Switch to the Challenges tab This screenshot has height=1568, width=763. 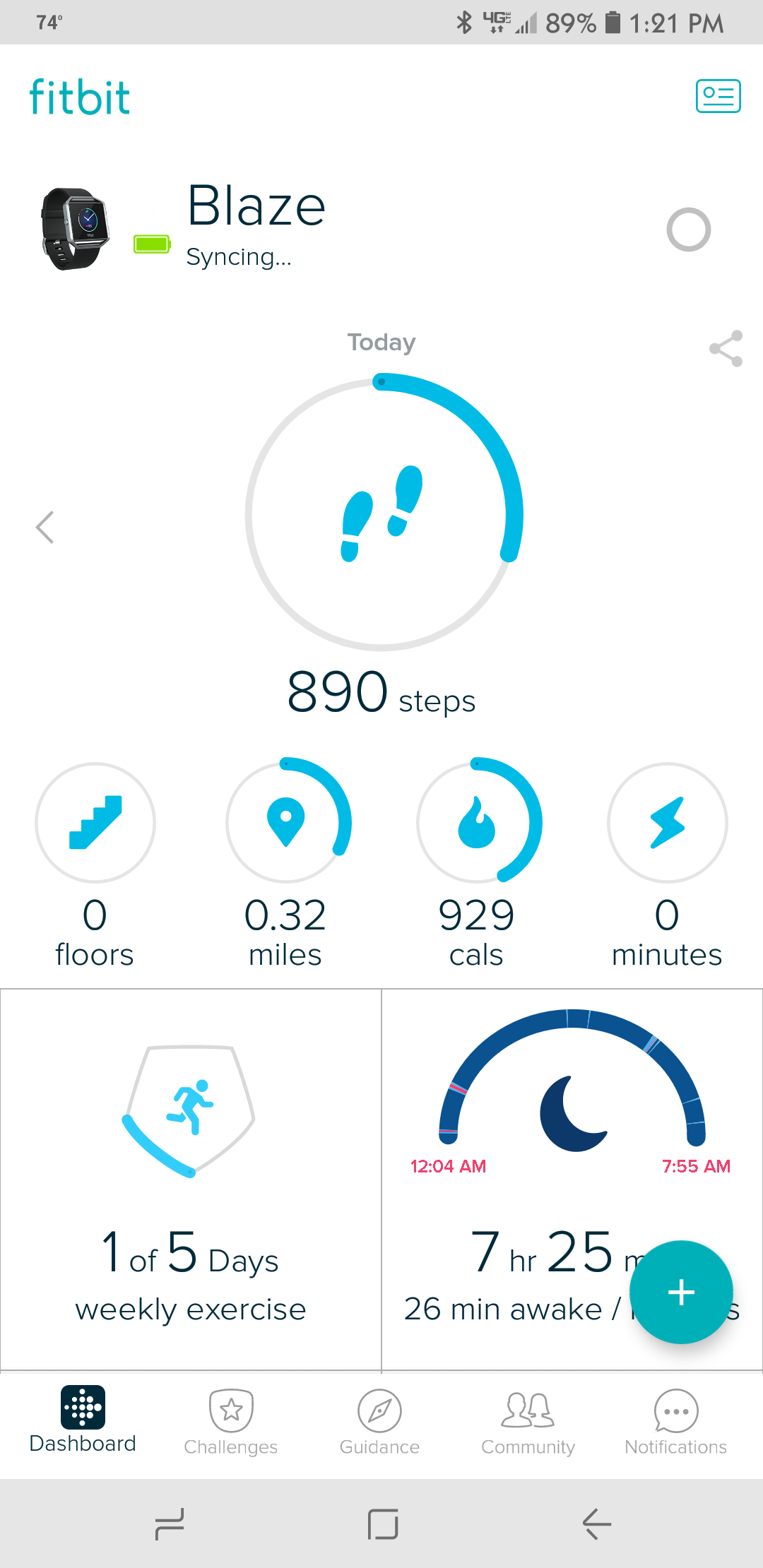click(x=231, y=1421)
